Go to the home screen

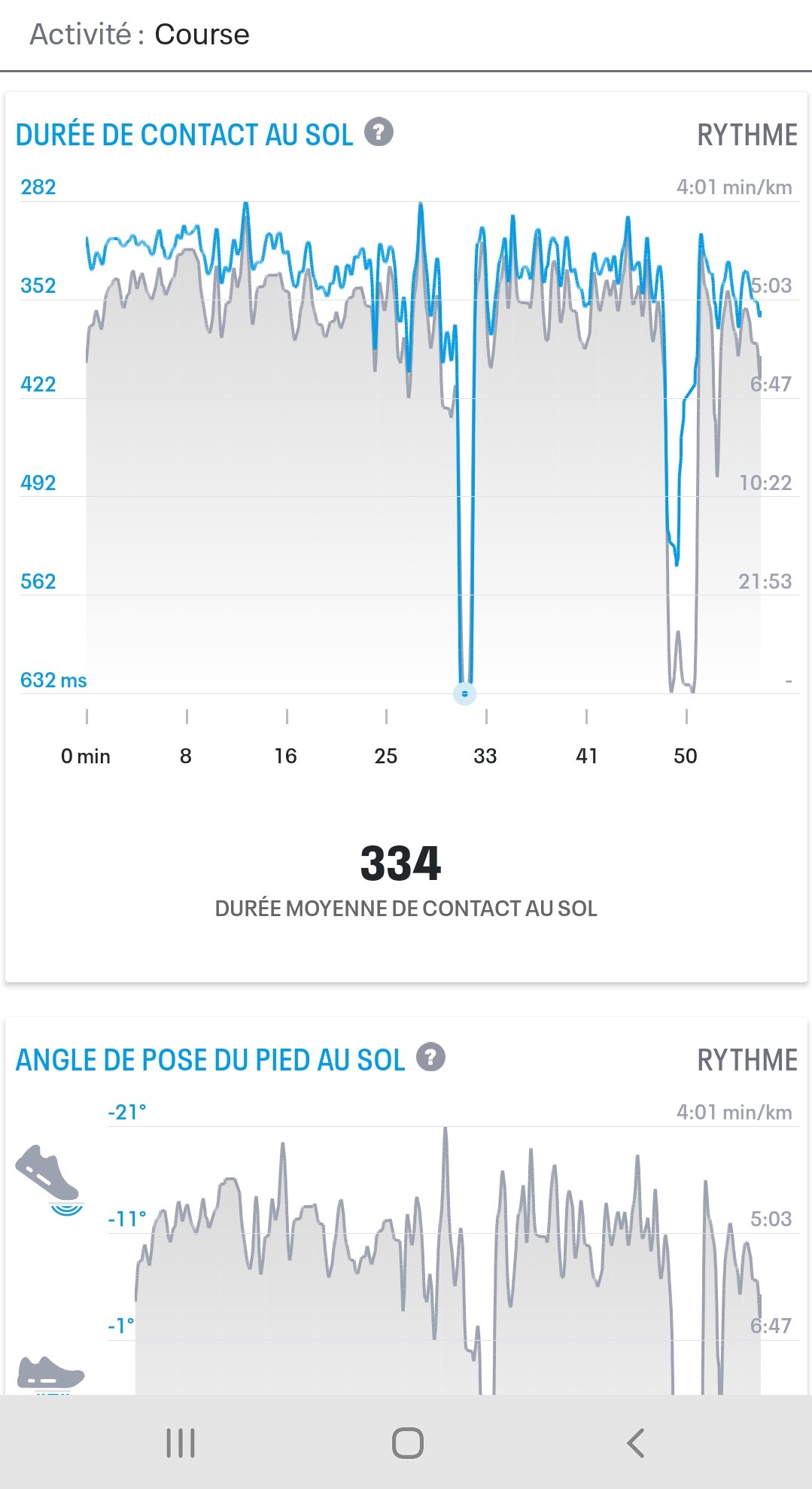coord(407,1442)
